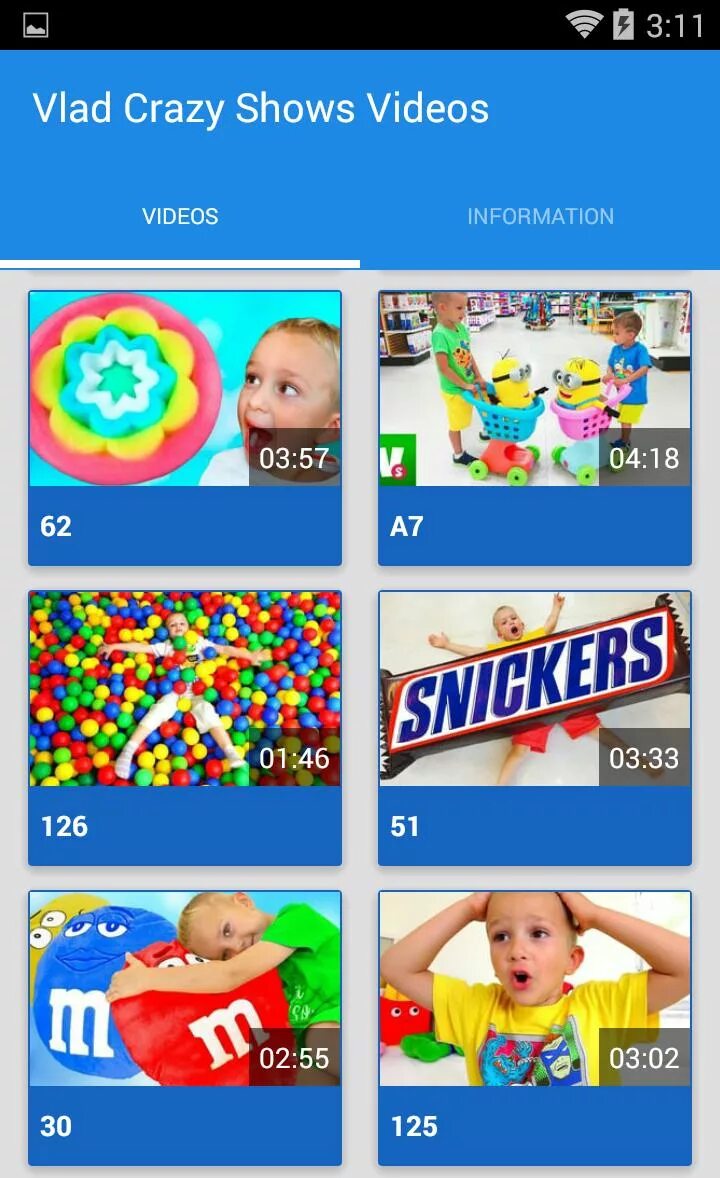This screenshot has width=720, height=1178.
Task: Open the Snickers video 51
Action: pyautogui.click(x=534, y=728)
